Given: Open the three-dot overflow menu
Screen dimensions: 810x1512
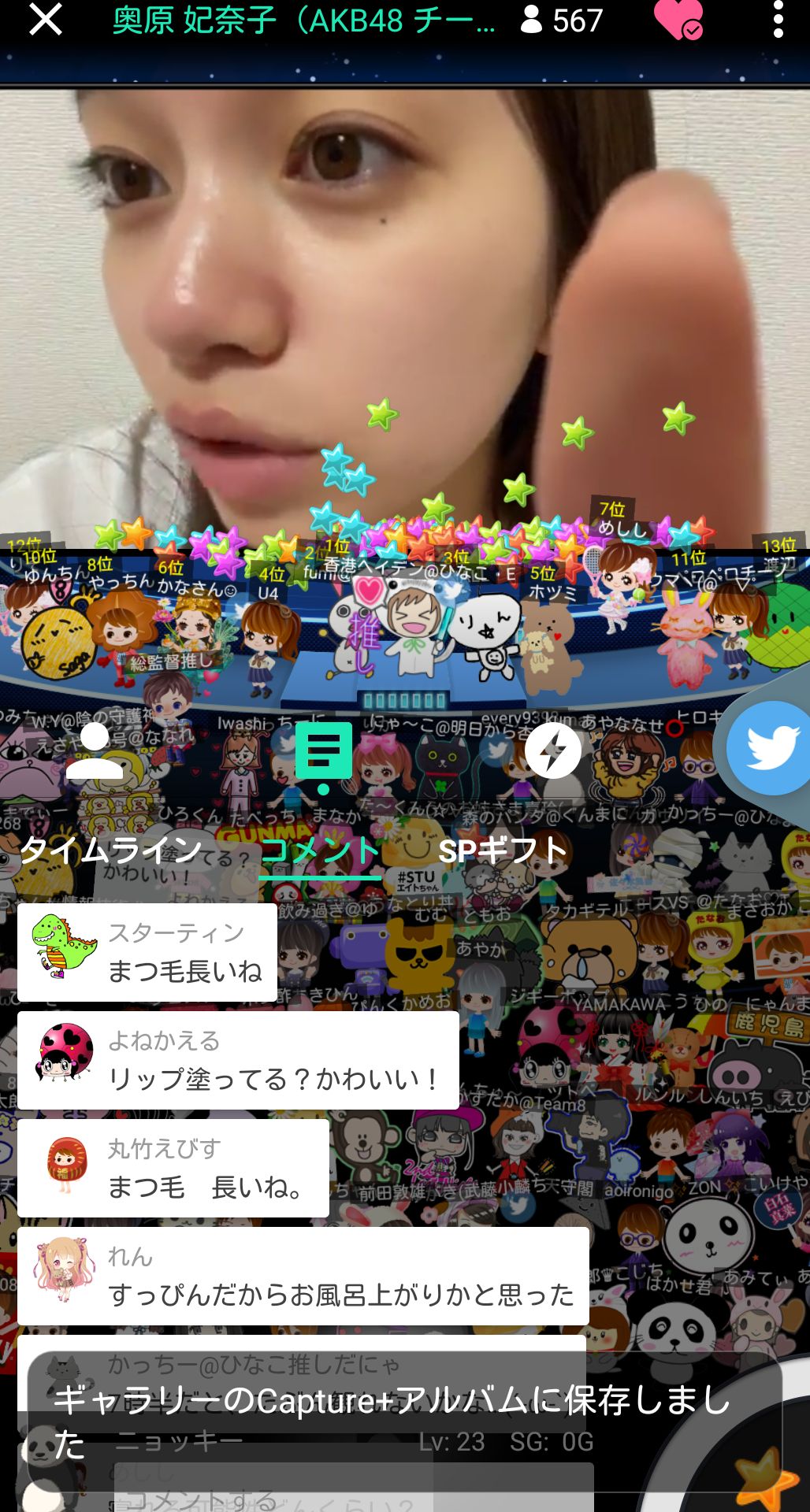Looking at the screenshot, I should (778, 20).
